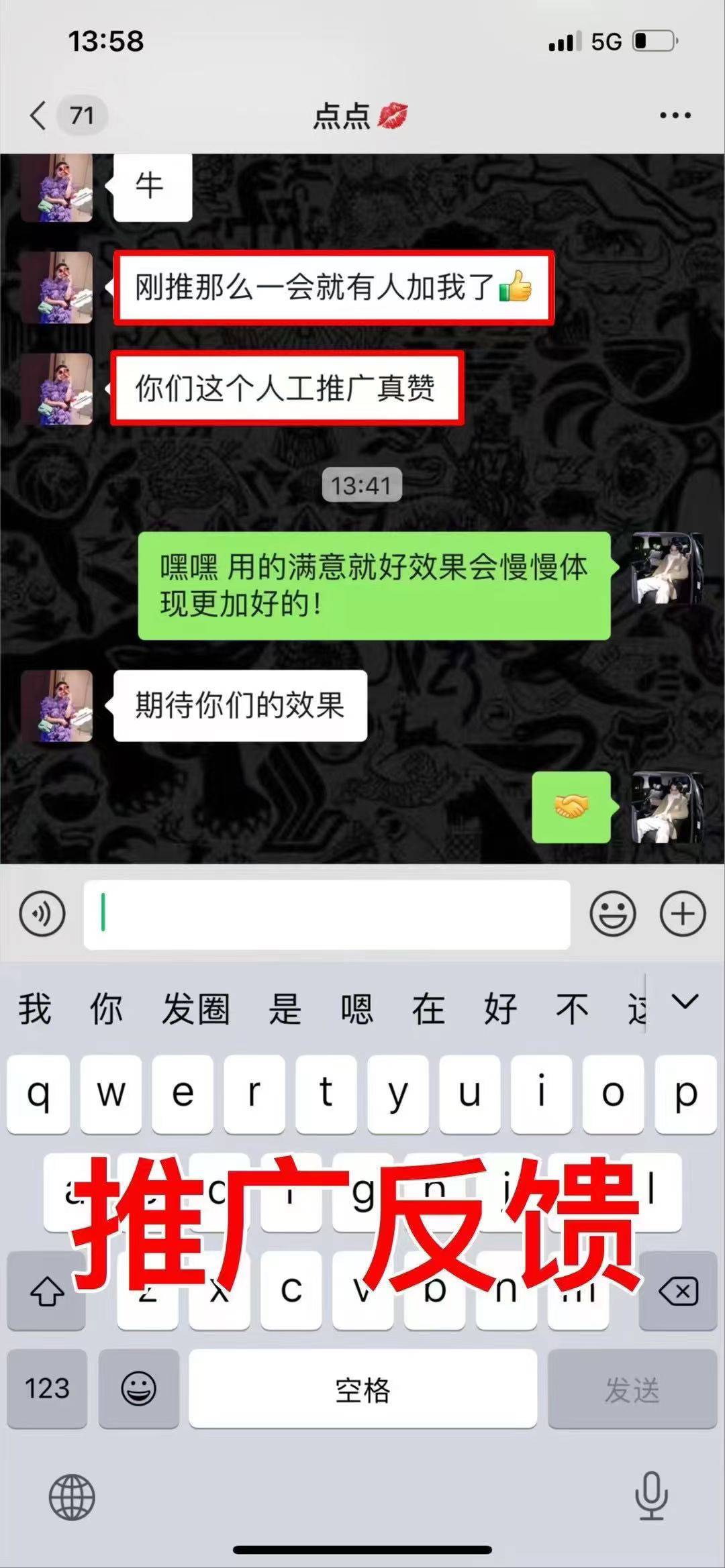Open the keyboard emoji key
Viewport: 725px width, 1568px height.
click(138, 1388)
